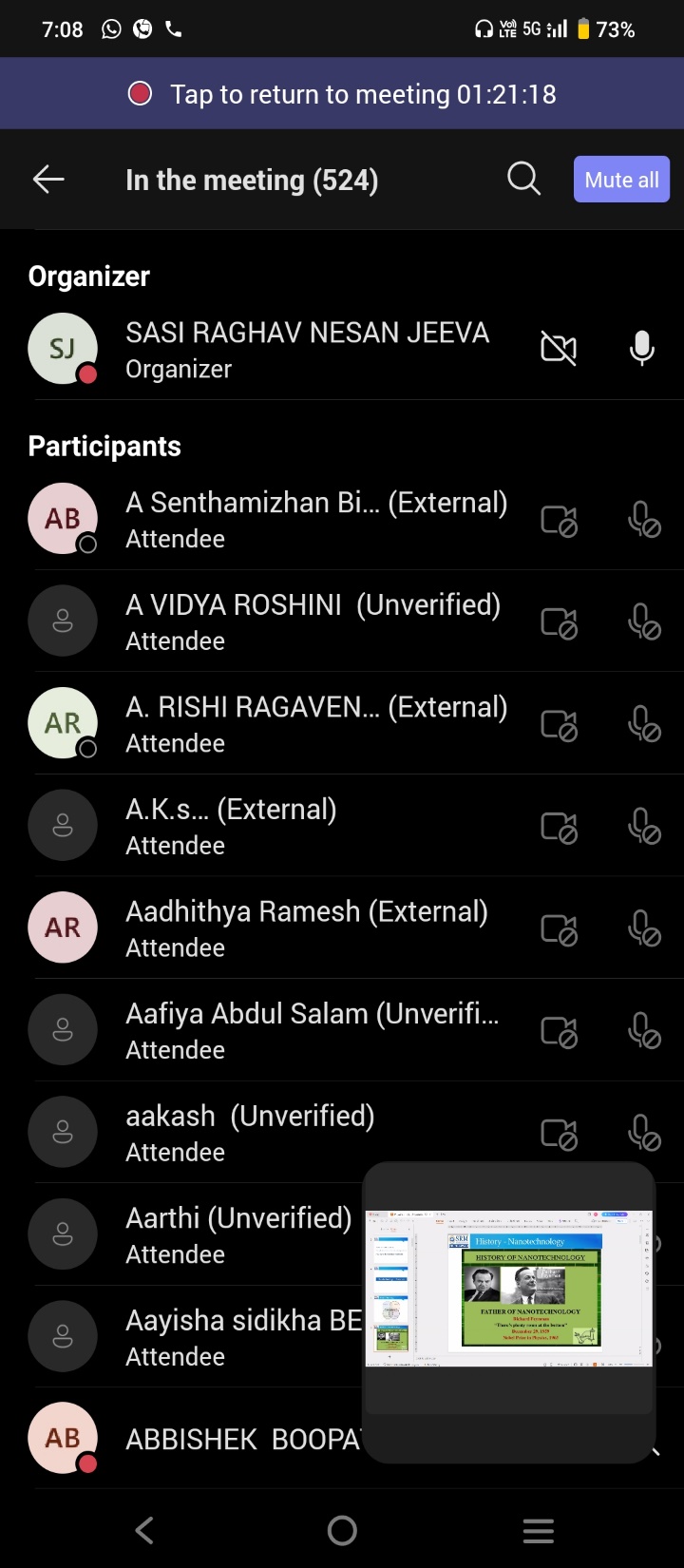Open A Senthamizhan Bi... attendee row
The height and width of the screenshot is (1568, 684).
tap(315, 519)
